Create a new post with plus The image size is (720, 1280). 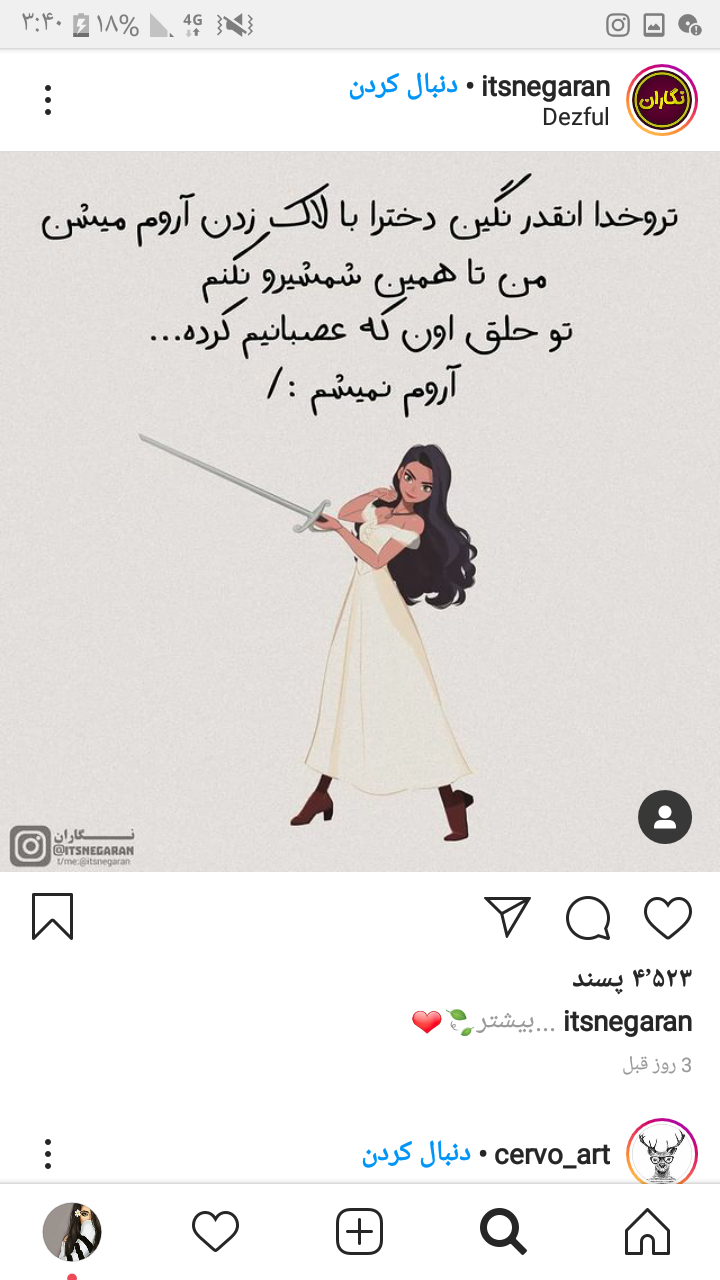[359, 1232]
